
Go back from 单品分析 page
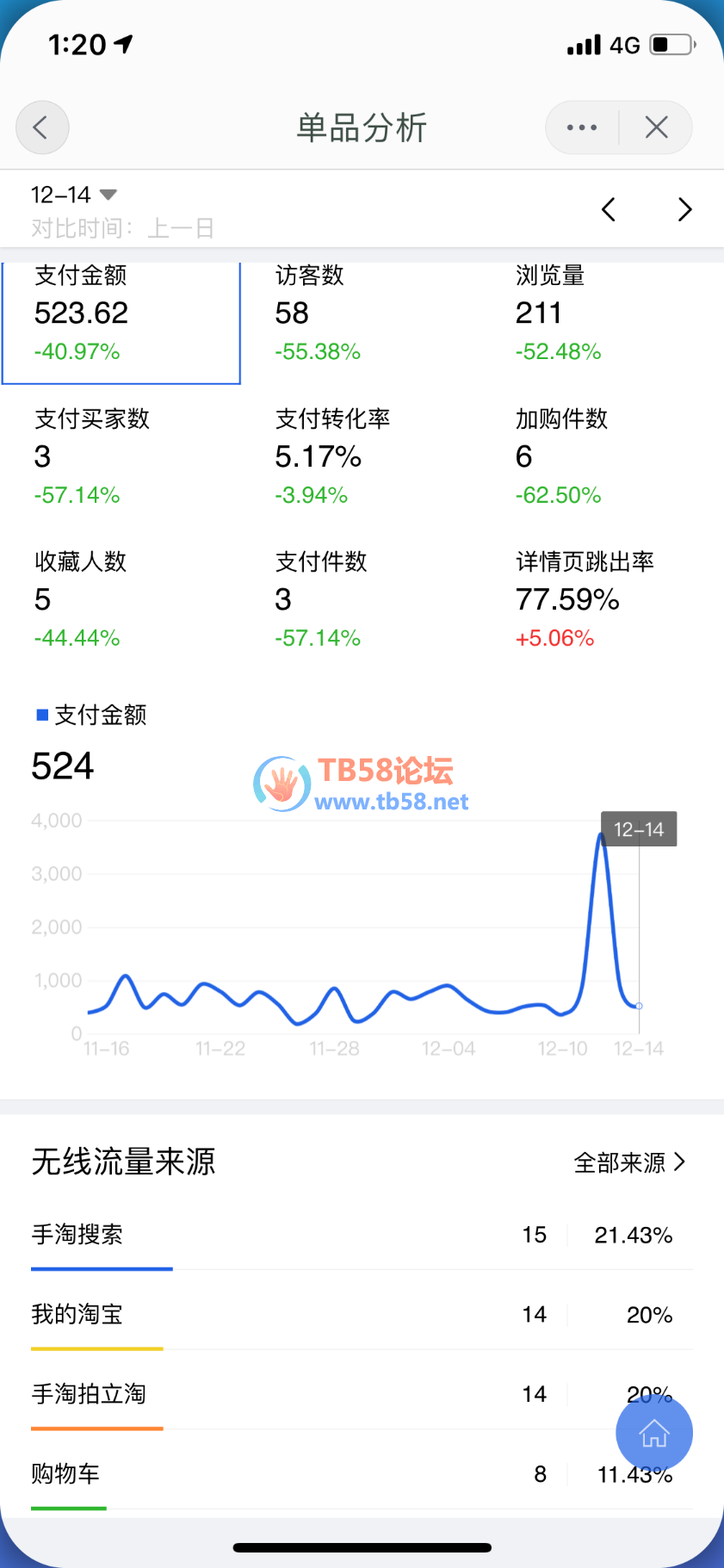pos(41,128)
